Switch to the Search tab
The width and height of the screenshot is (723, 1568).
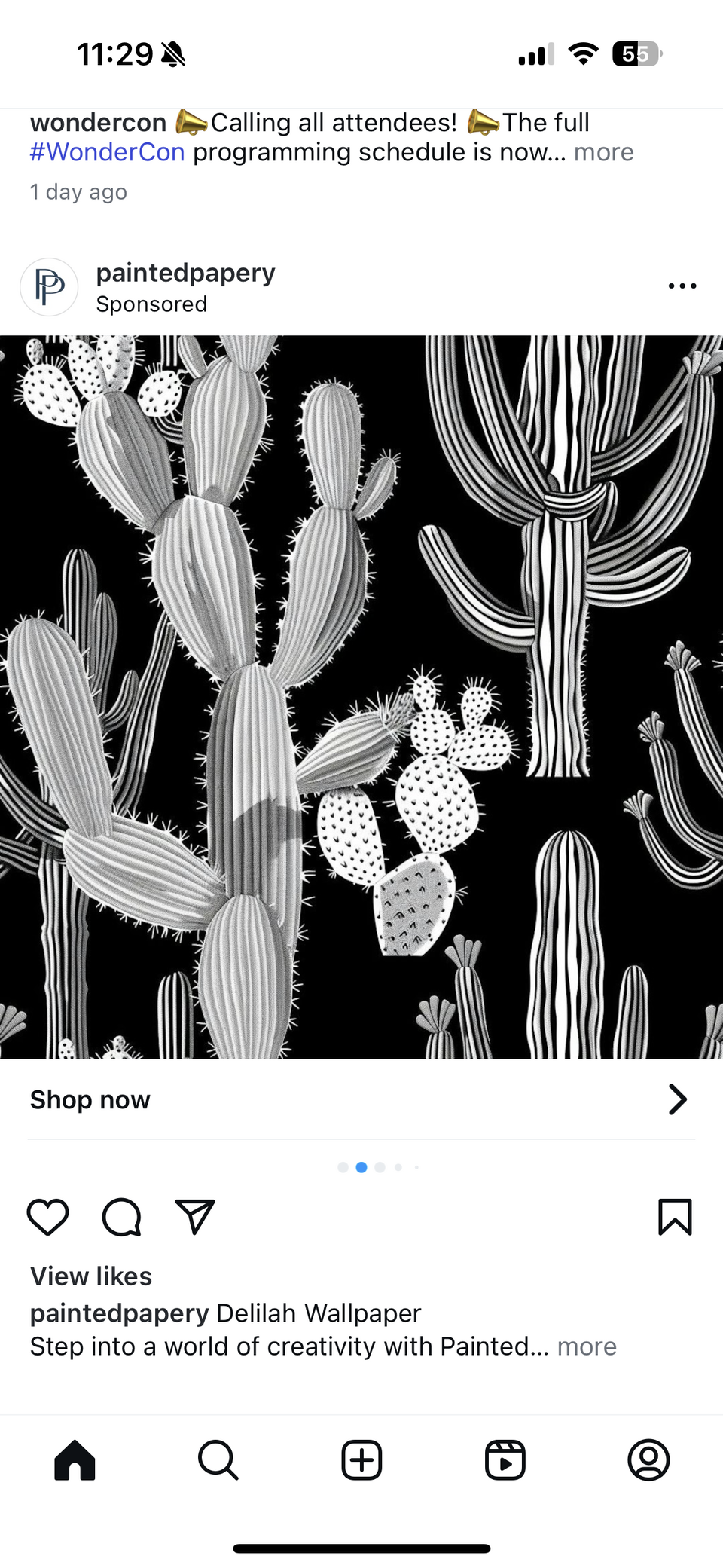tap(218, 1460)
